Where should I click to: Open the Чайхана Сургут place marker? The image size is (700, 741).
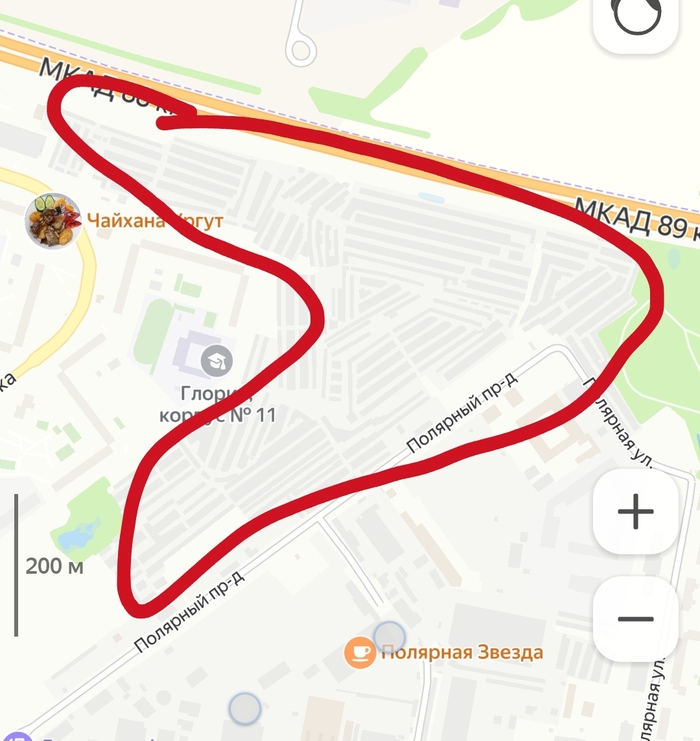(53, 221)
